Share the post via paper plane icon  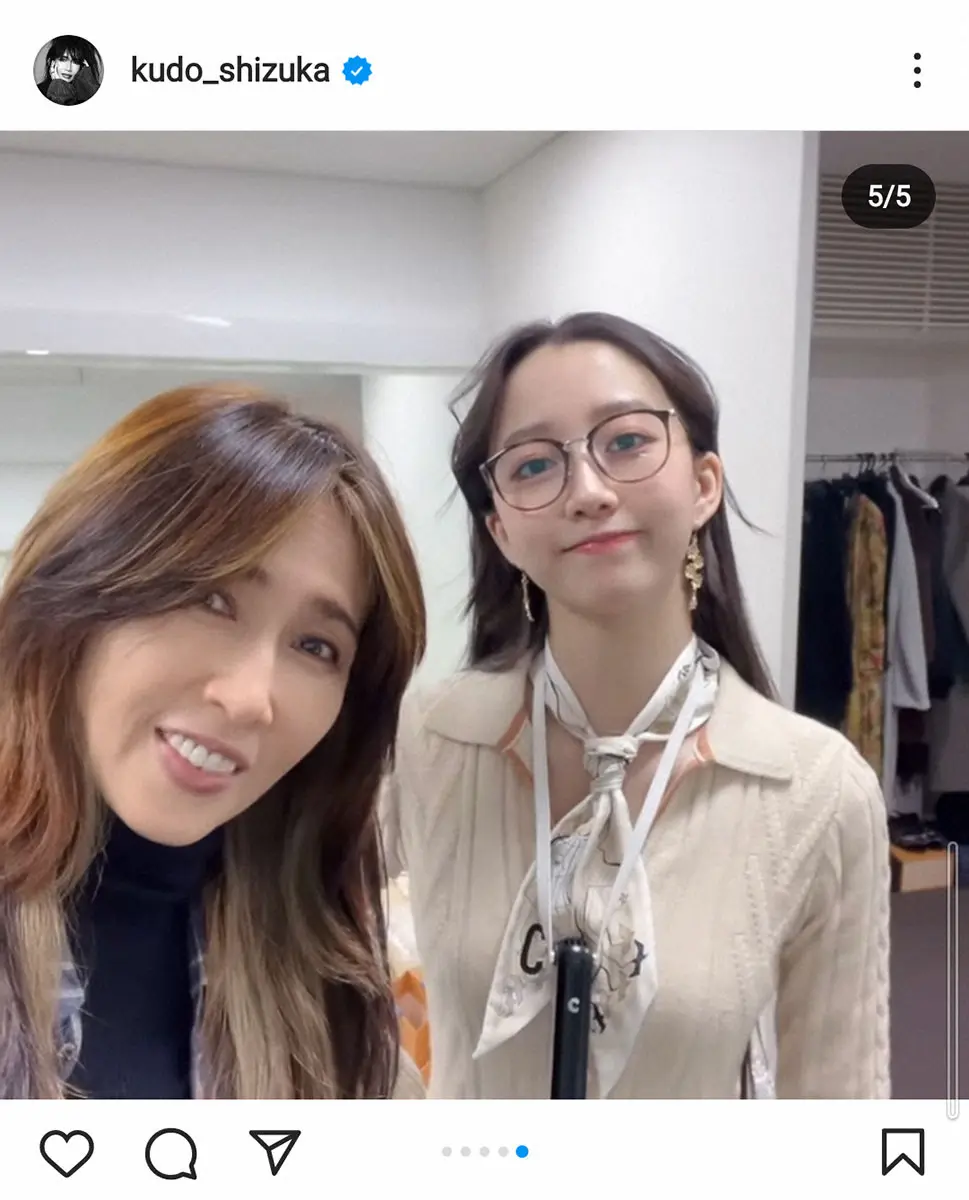coord(274,1152)
